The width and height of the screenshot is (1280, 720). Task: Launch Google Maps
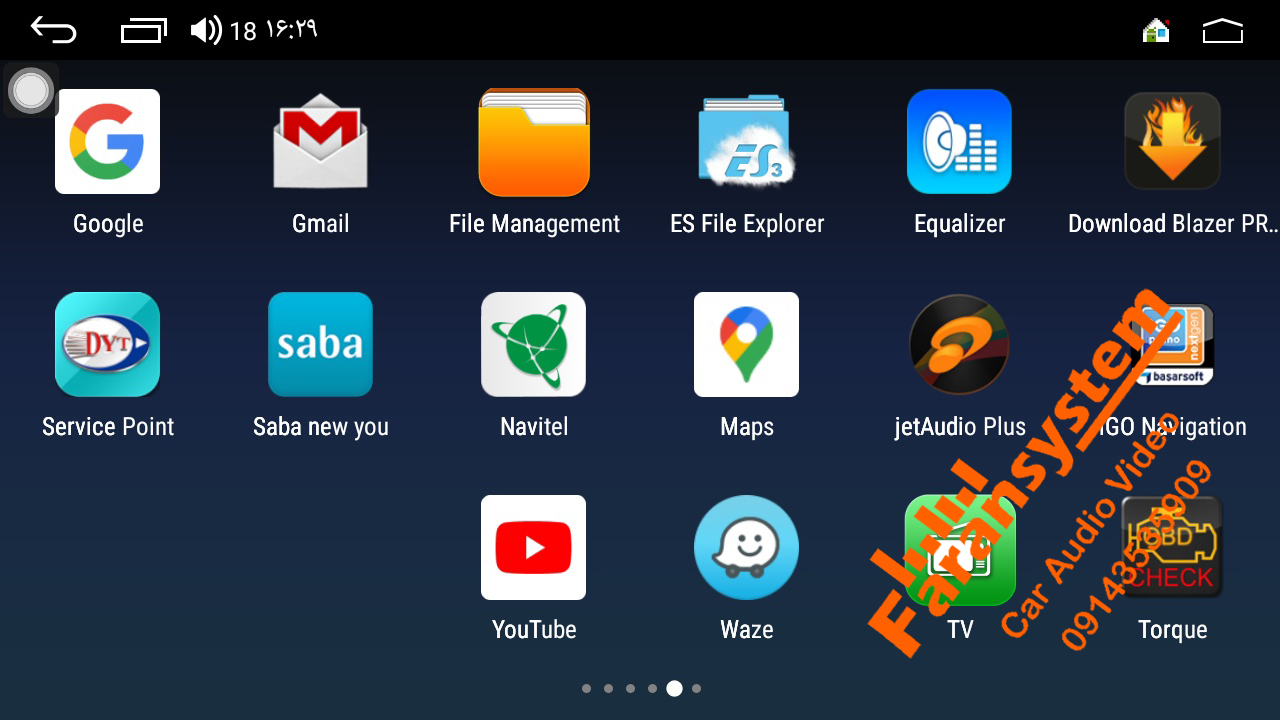(x=747, y=345)
